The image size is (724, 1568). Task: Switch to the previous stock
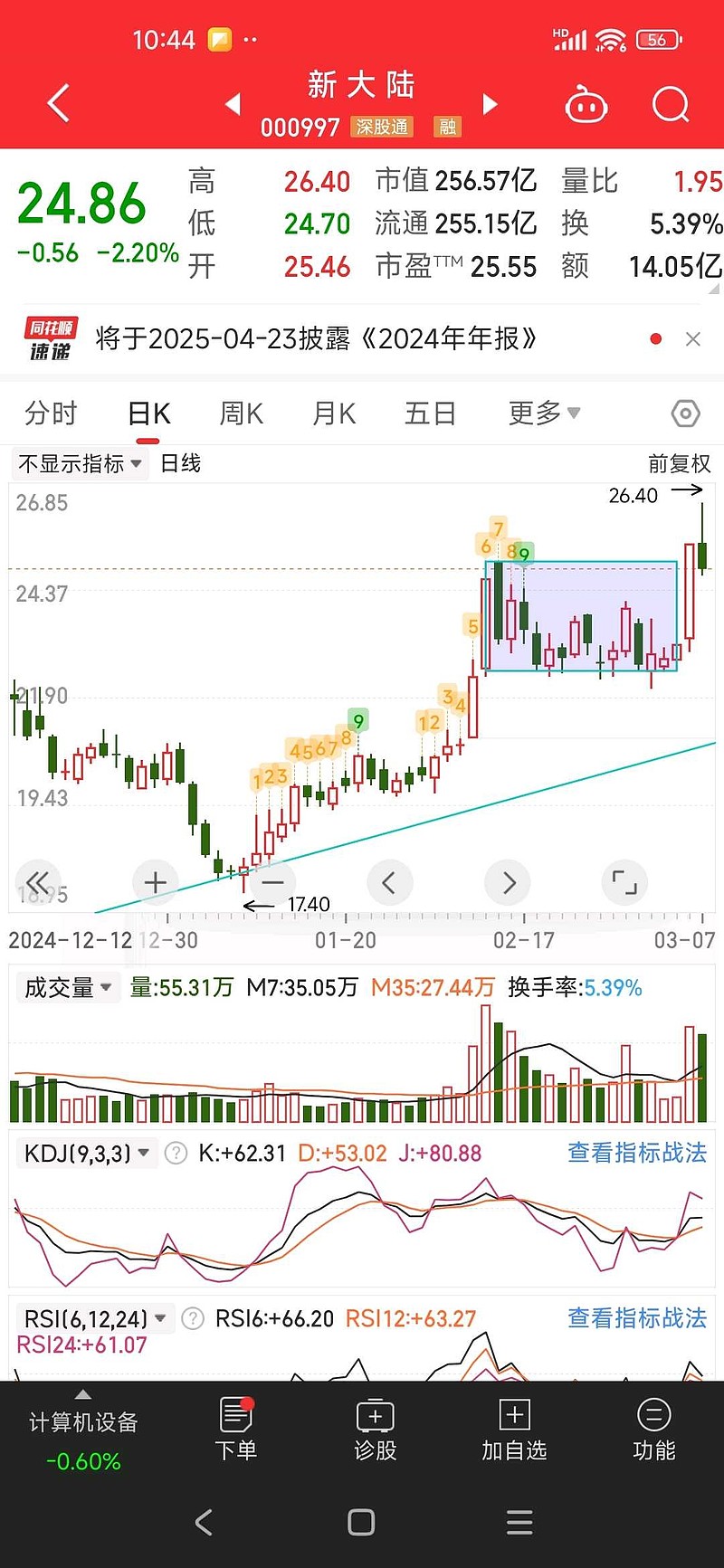click(233, 104)
